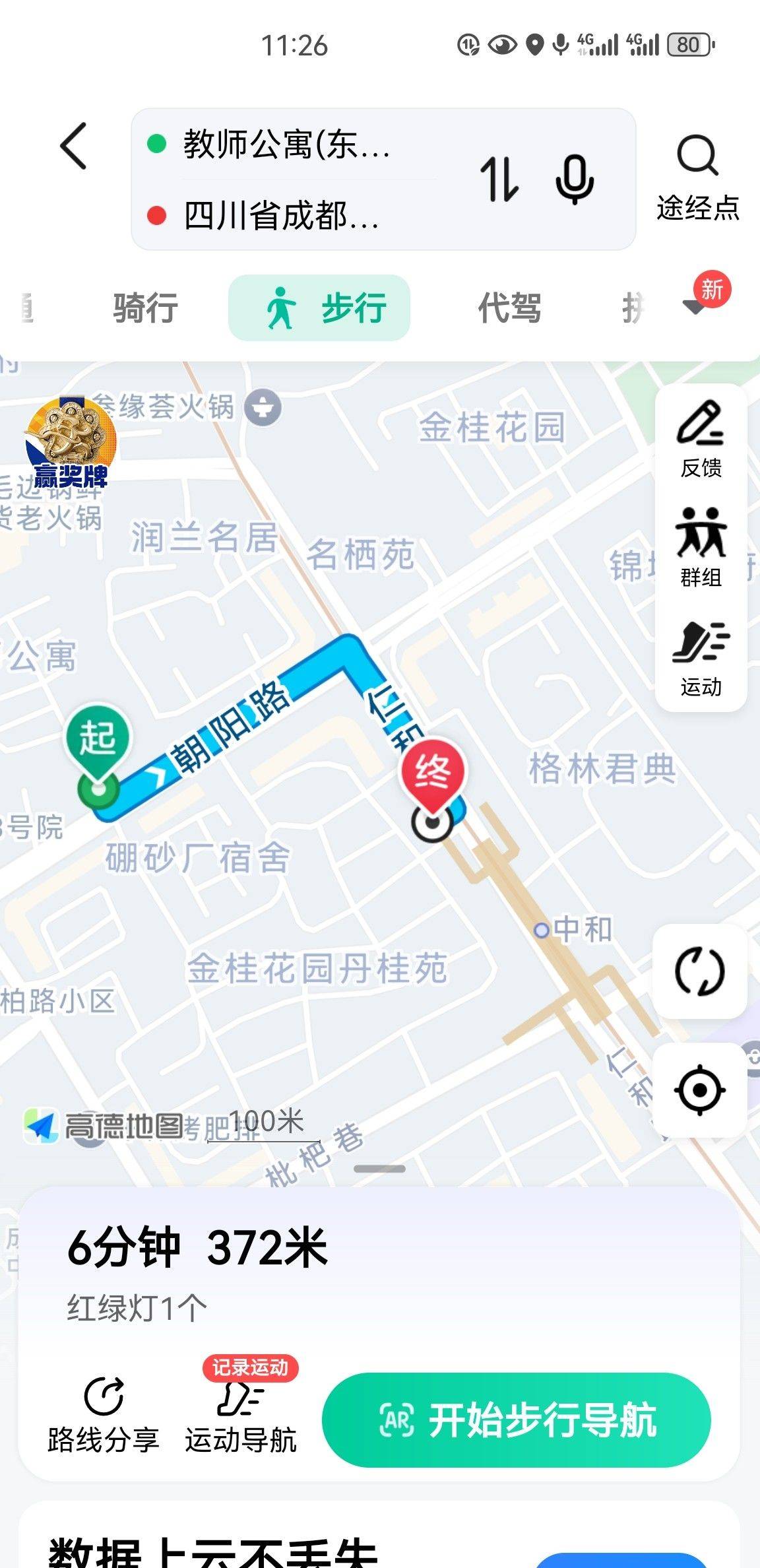The image size is (760, 1568).
Task: Recenter map on my location
Action: pyautogui.click(x=699, y=1090)
